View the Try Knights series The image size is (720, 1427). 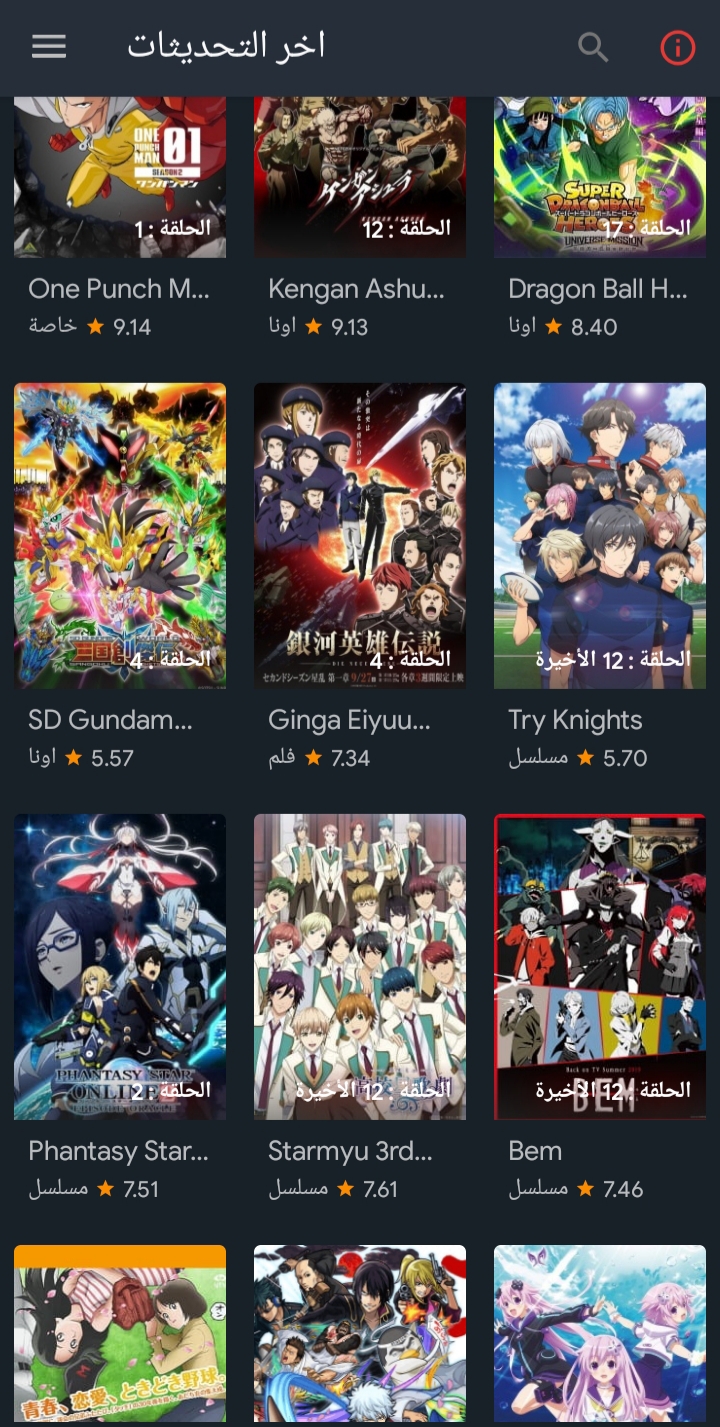[x=600, y=577]
